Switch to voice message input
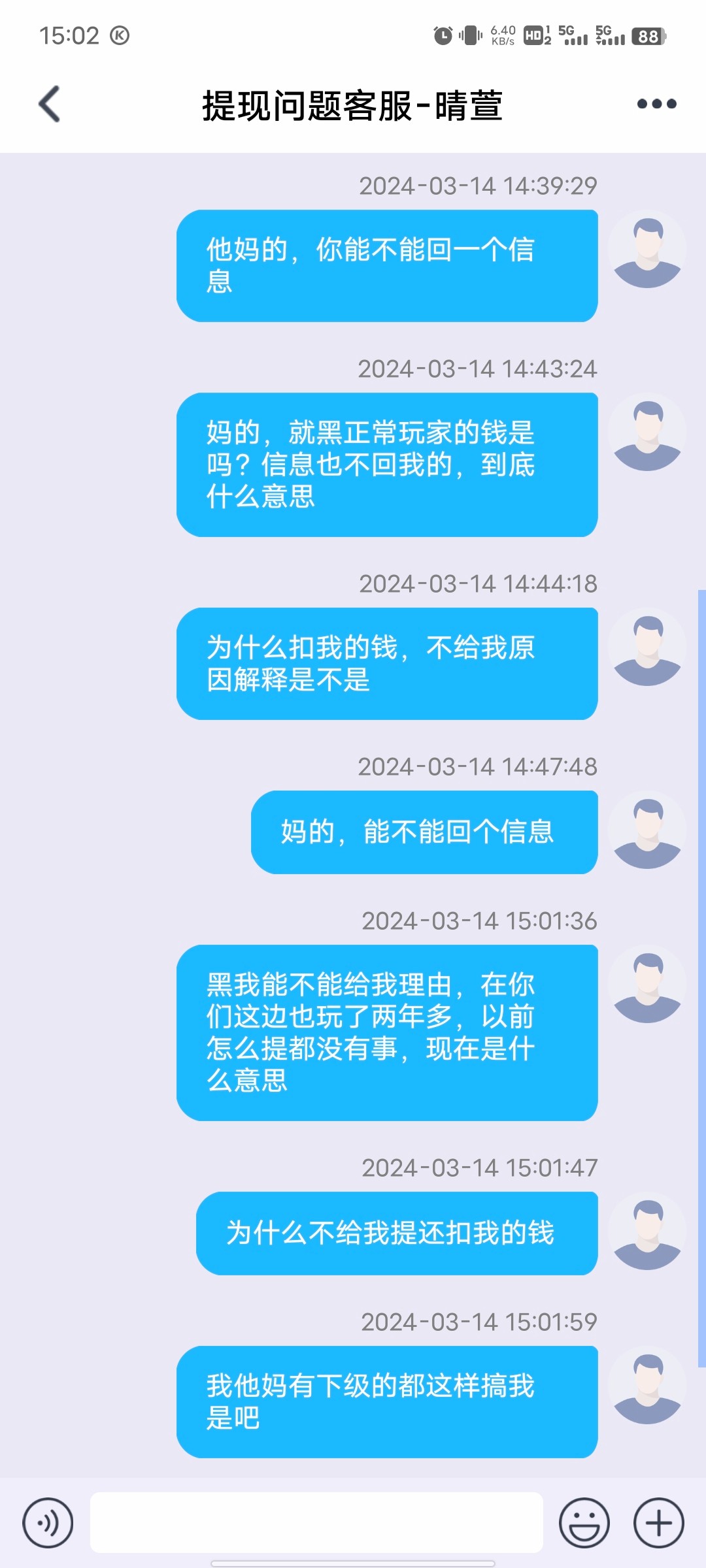The image size is (706, 1568). pos(48,1523)
